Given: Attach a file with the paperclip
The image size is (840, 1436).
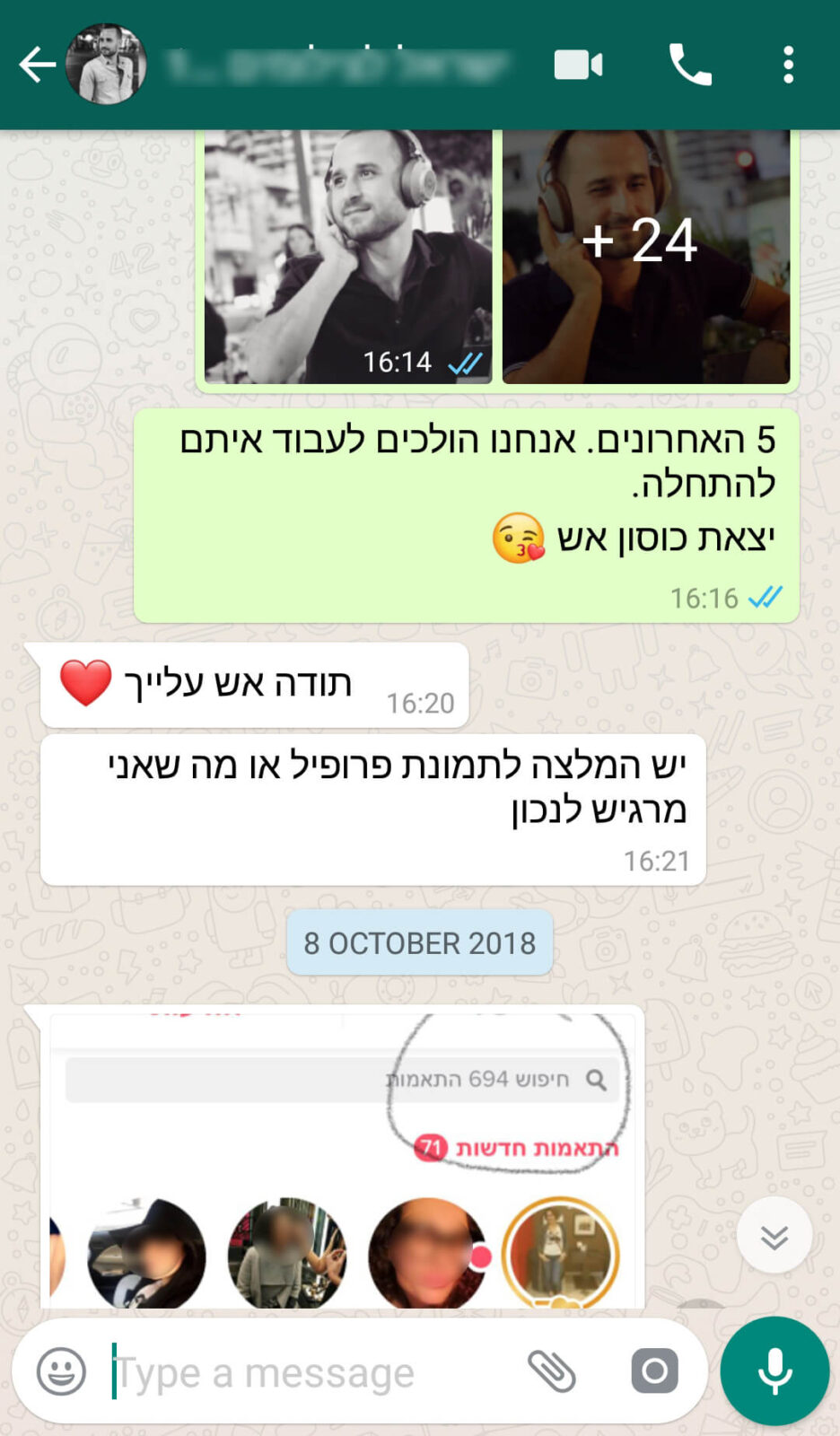Looking at the screenshot, I should tap(551, 1371).
